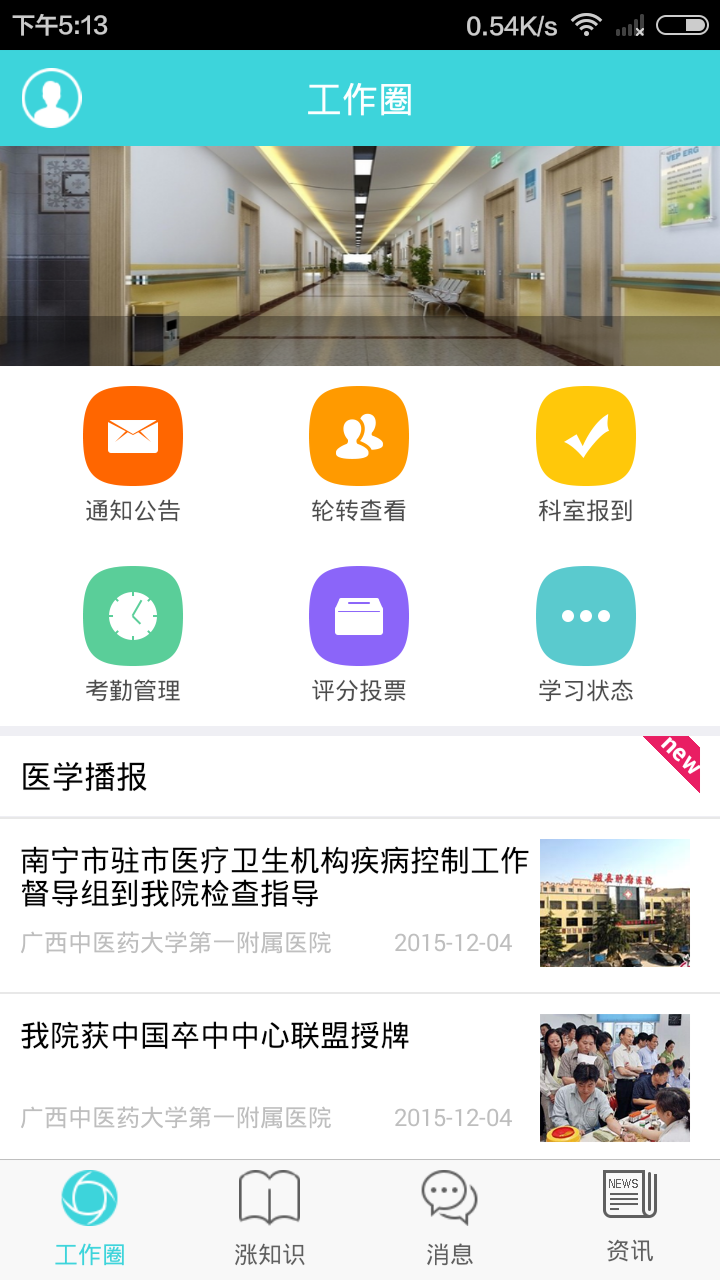Open the 学习状态 study status icon
The width and height of the screenshot is (720, 1280).
tap(586, 615)
